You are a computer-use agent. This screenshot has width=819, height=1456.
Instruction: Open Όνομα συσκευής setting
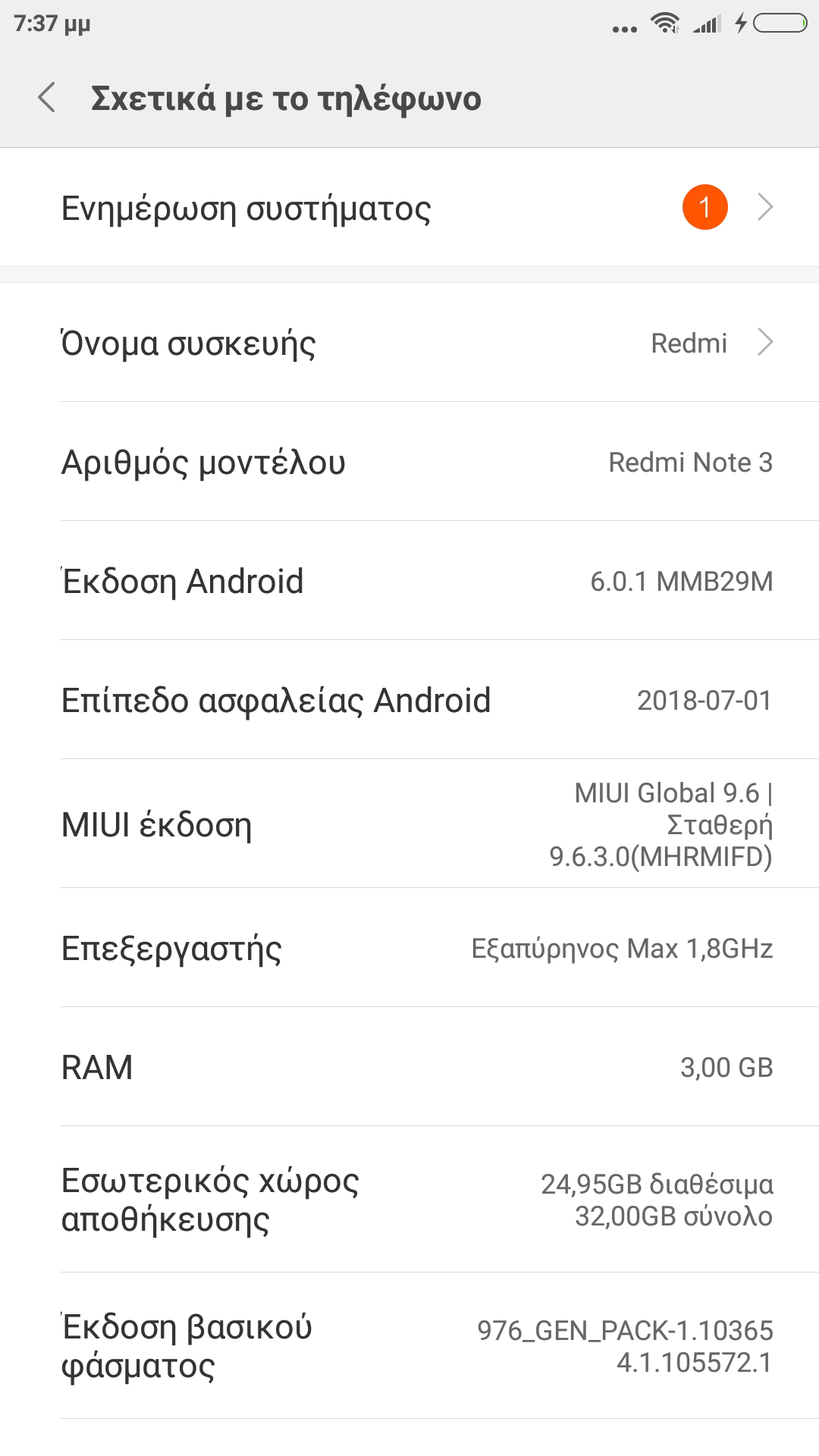[409, 343]
